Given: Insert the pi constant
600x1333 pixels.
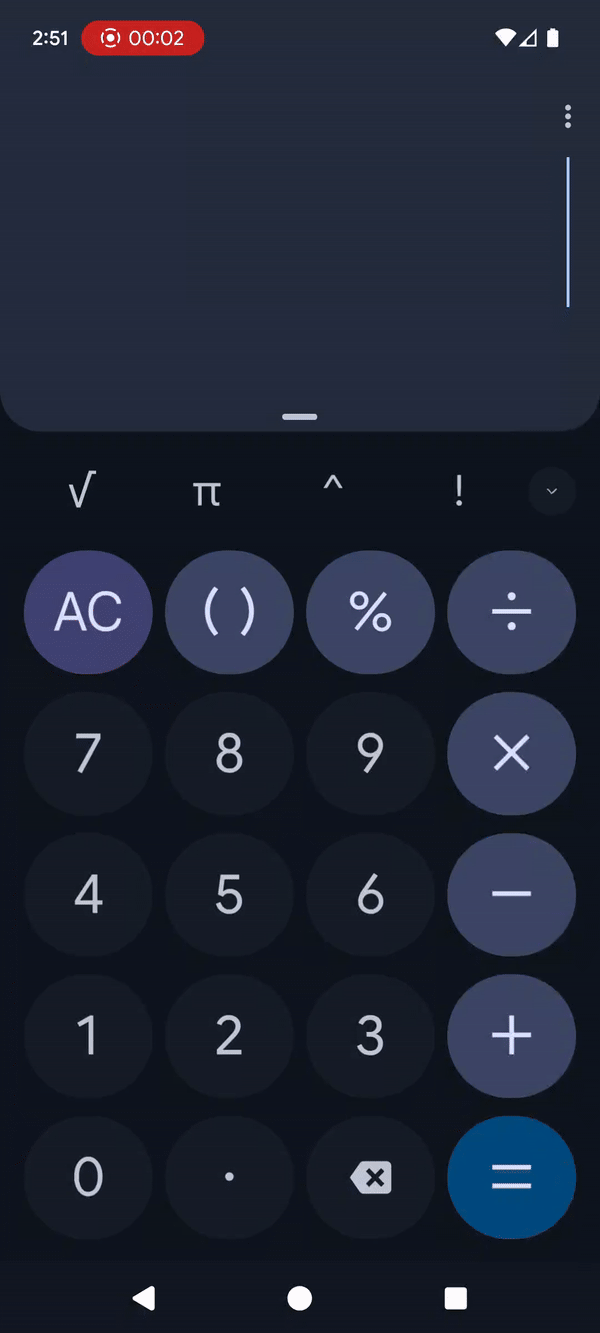Looking at the screenshot, I should (x=206, y=491).
